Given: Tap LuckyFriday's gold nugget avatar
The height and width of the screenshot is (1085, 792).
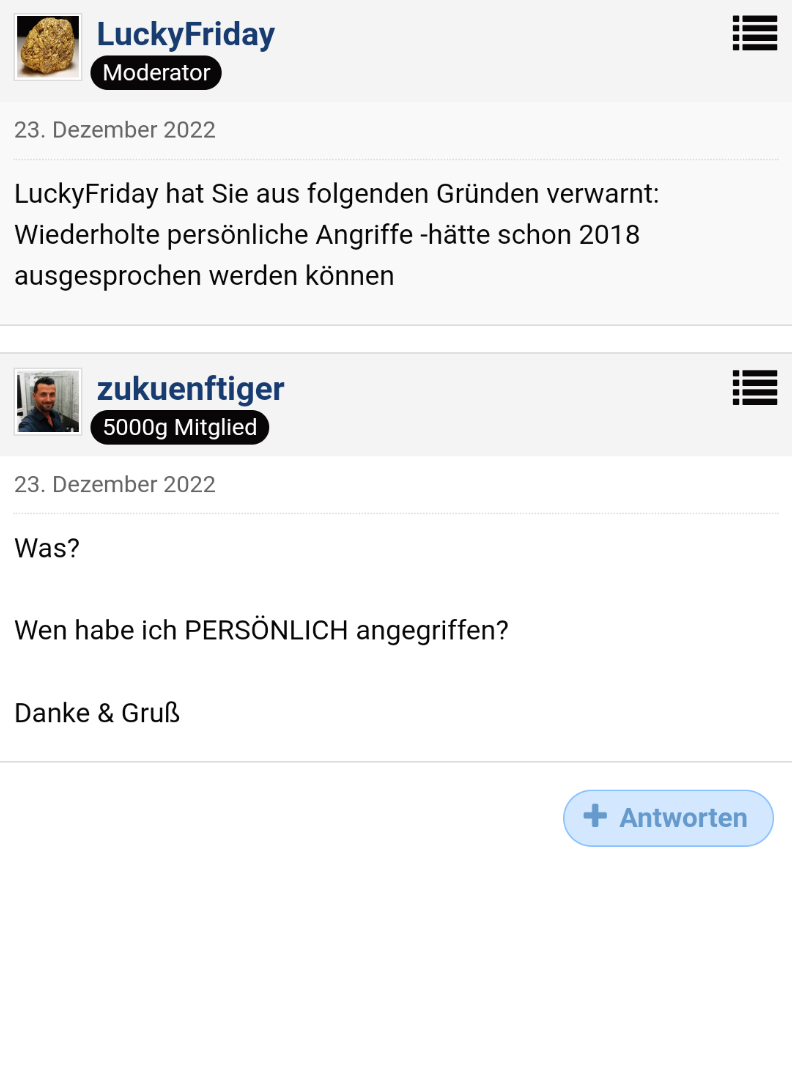Looking at the screenshot, I should (48, 47).
